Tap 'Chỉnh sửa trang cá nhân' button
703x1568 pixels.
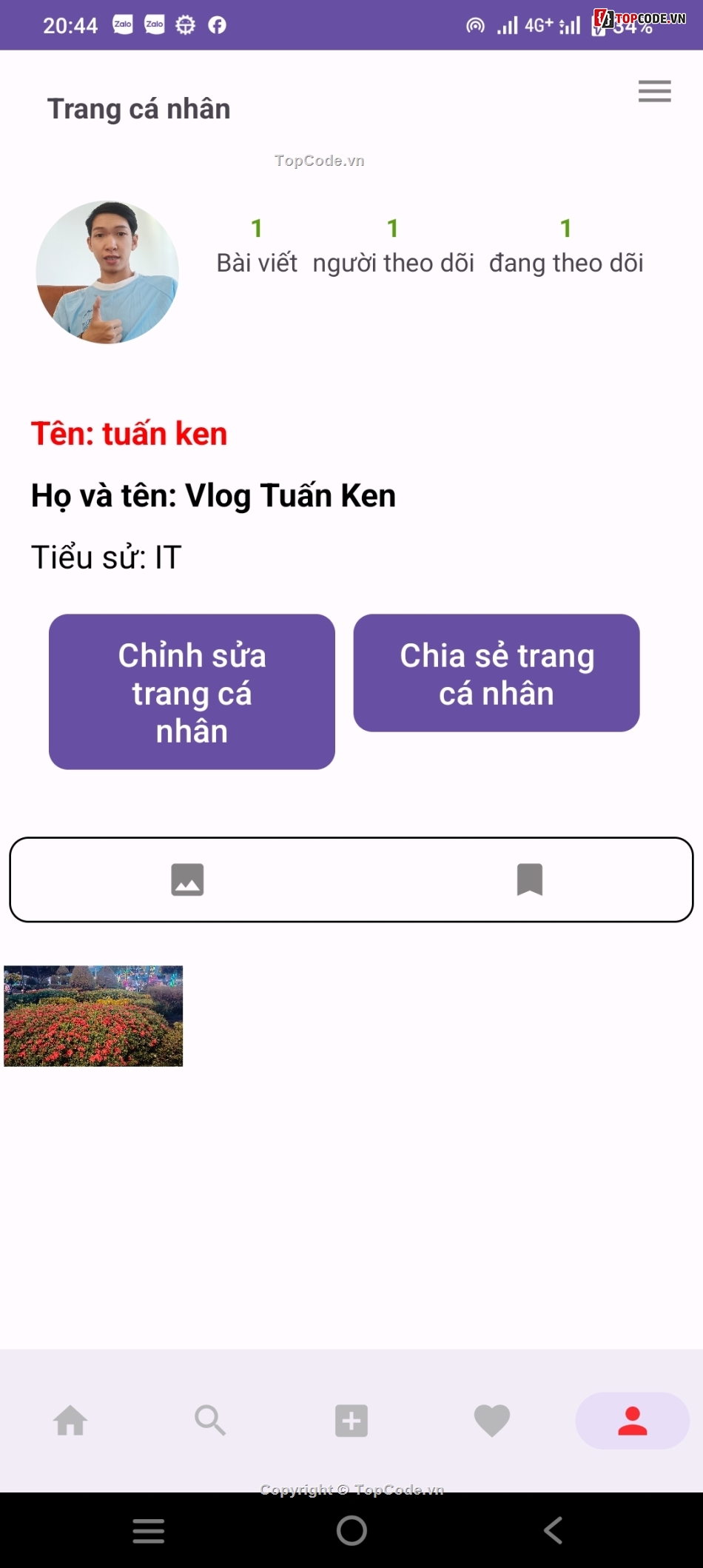[x=191, y=691]
